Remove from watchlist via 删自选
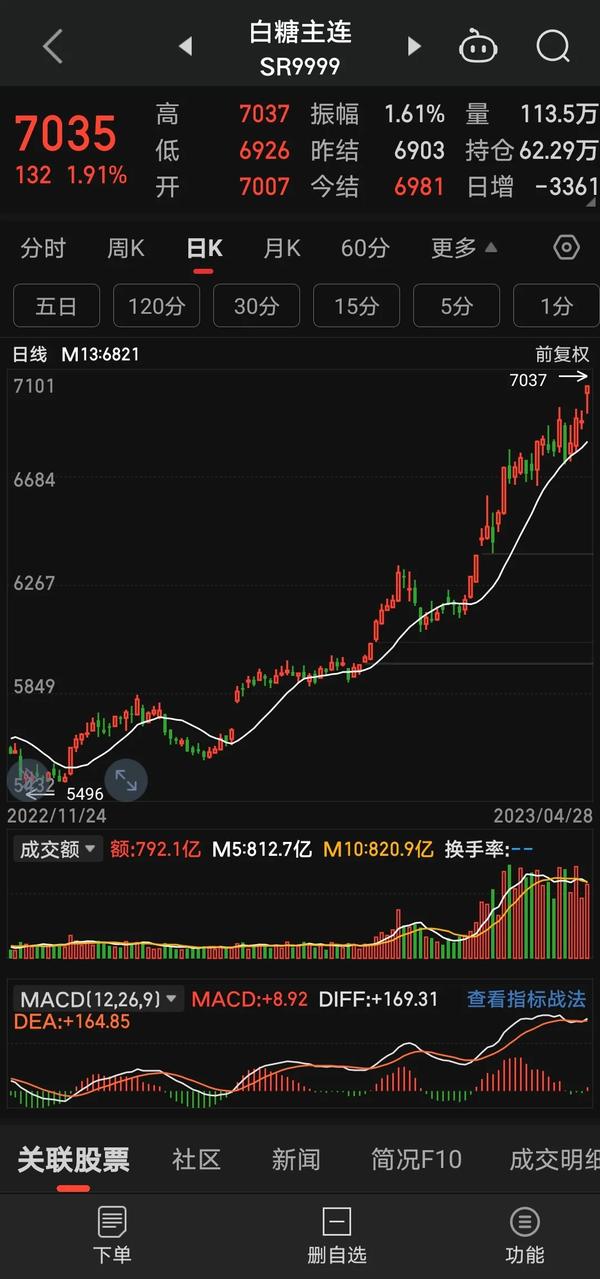Image resolution: width=600 pixels, height=1279 pixels. pyautogui.click(x=336, y=1233)
